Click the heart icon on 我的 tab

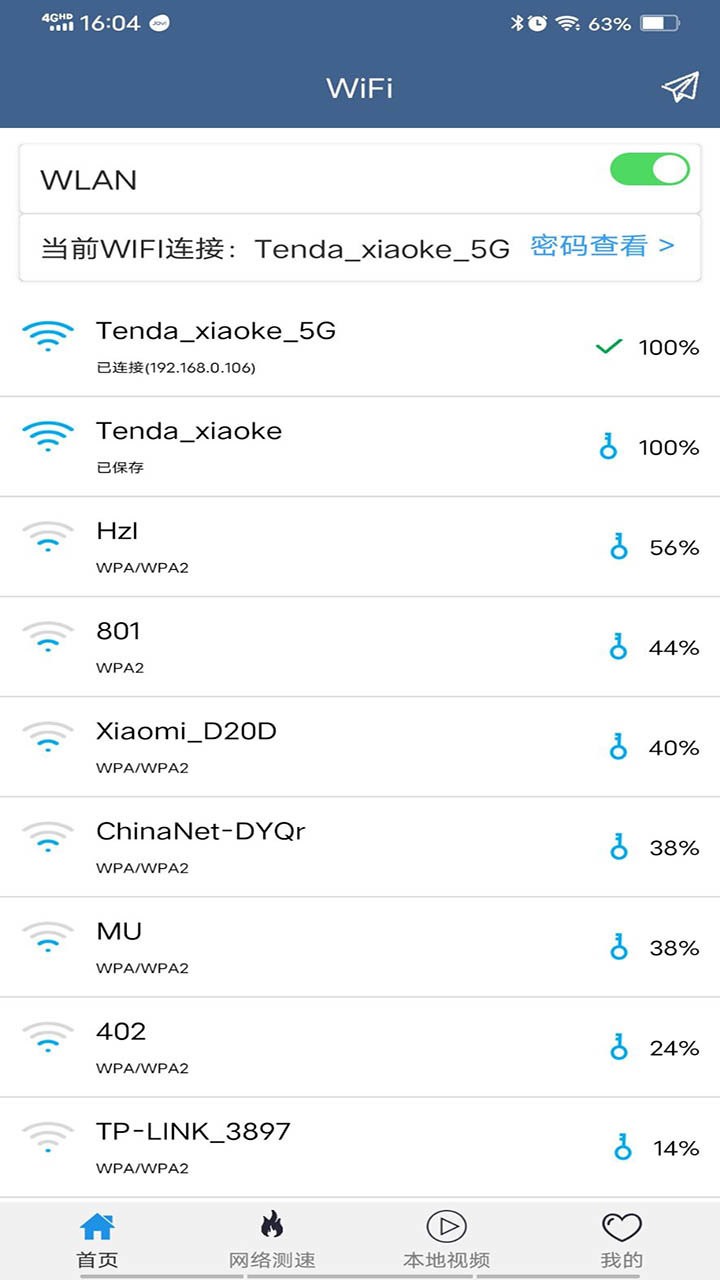point(622,1222)
